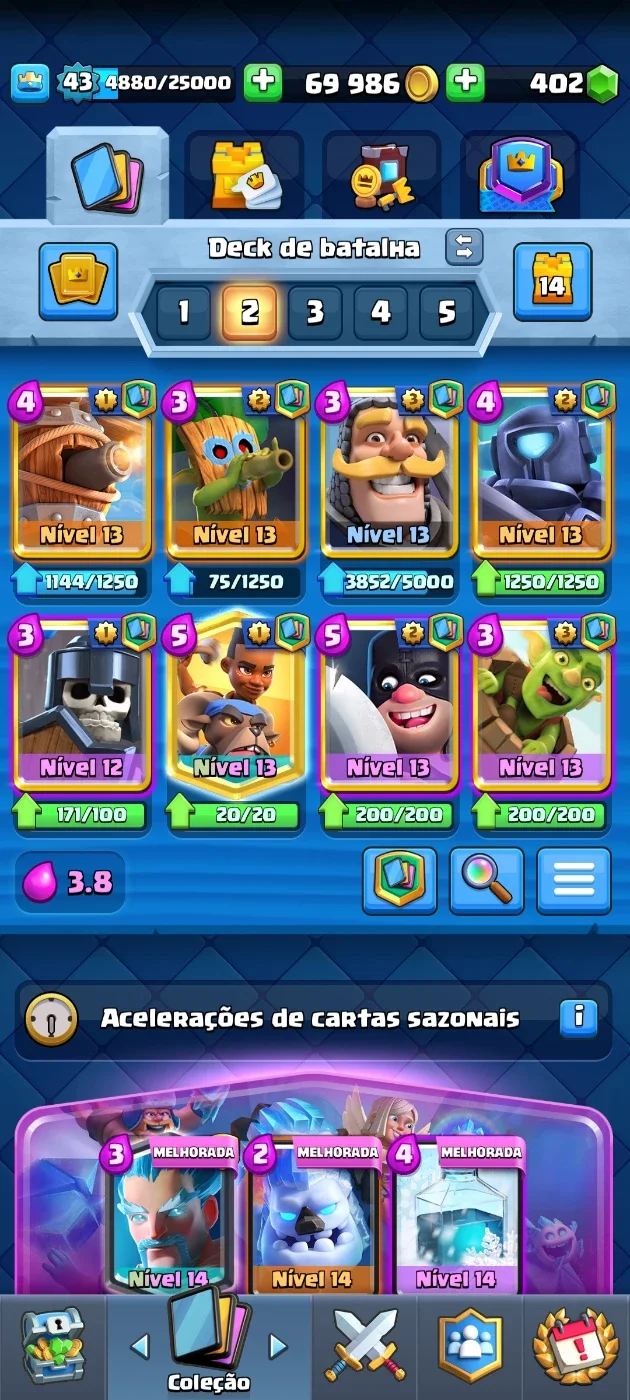This screenshot has height=1400, width=630.
Task: Open the clan social tab
Action: pyautogui.click(x=470, y=1346)
